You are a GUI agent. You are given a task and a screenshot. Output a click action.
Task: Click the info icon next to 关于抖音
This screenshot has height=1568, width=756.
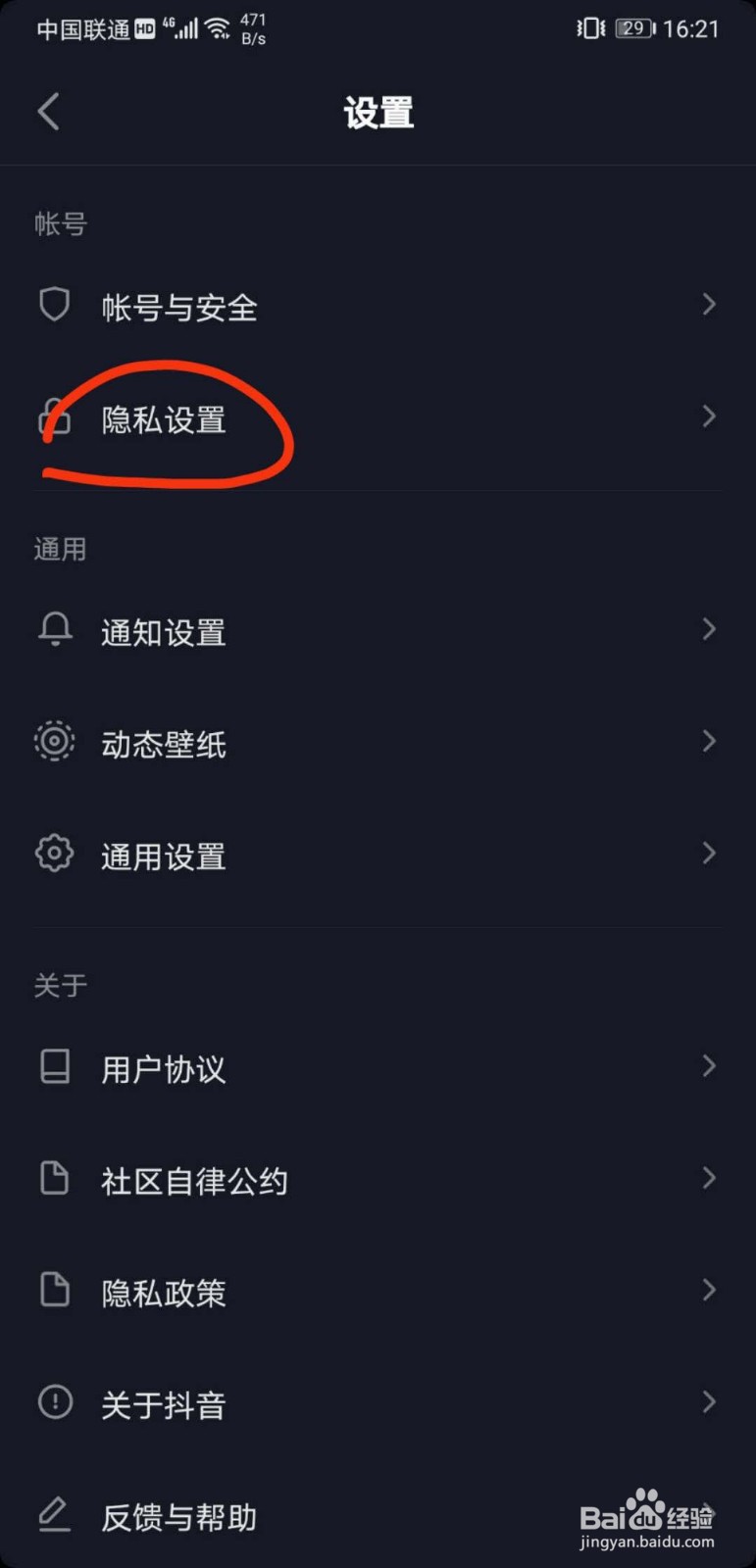55,1403
